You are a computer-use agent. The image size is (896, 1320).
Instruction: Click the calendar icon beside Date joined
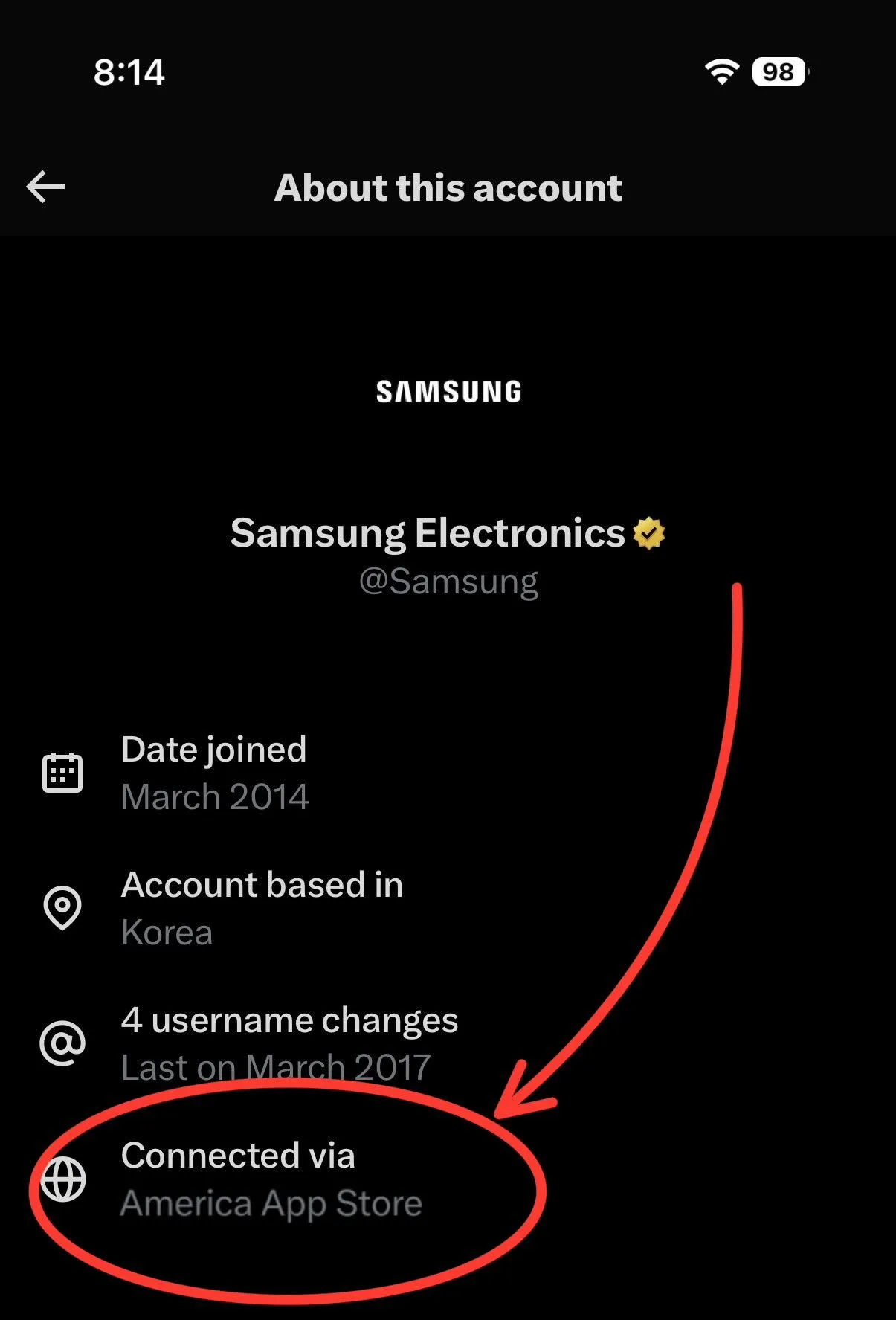[x=64, y=772]
